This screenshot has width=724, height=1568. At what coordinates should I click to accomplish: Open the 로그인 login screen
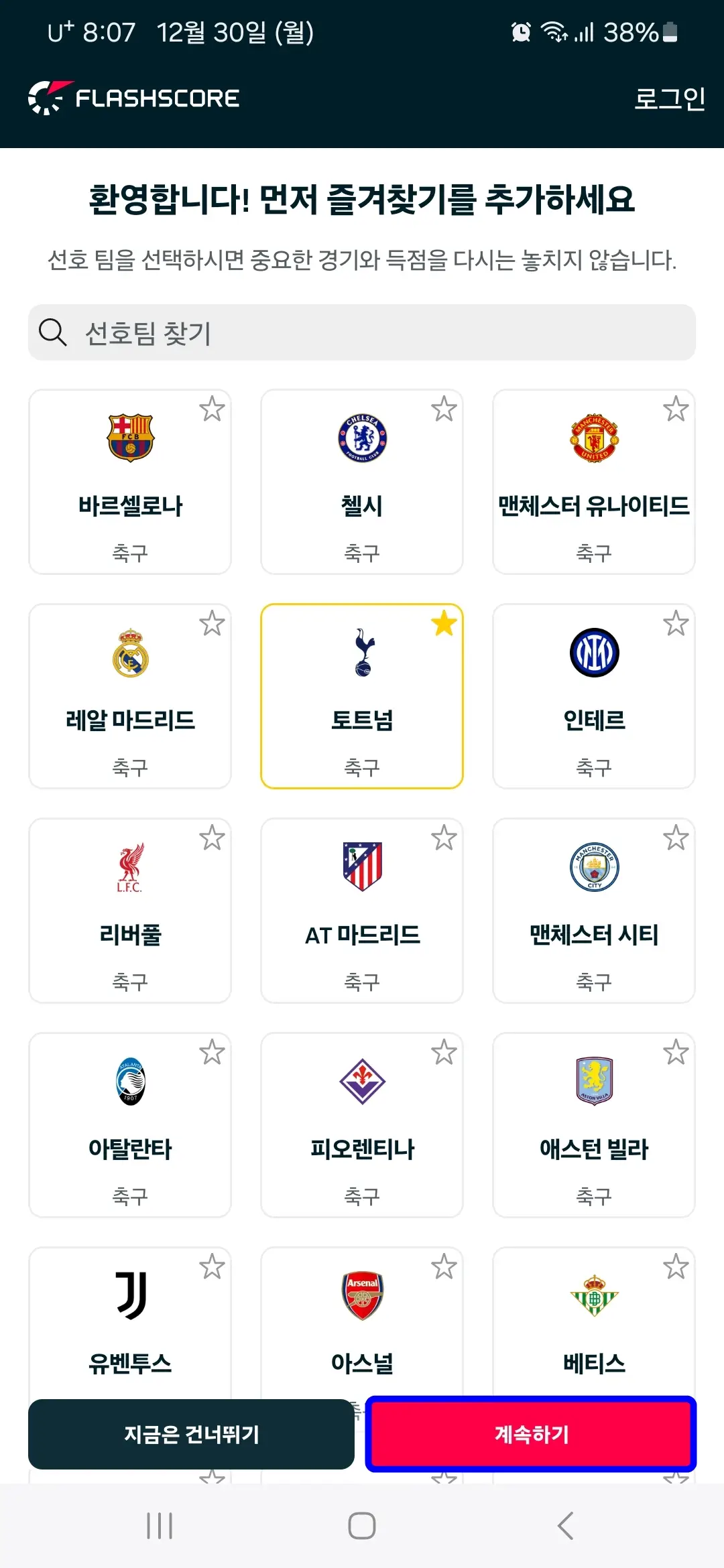[x=671, y=98]
